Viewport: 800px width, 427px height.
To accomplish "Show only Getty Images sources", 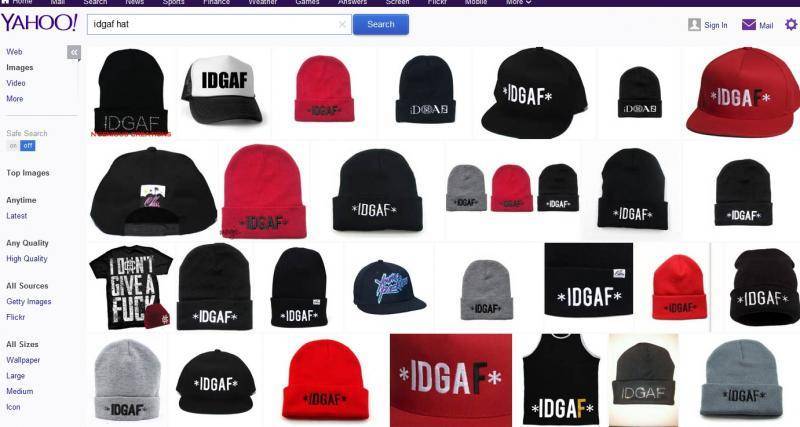I will tap(28, 302).
